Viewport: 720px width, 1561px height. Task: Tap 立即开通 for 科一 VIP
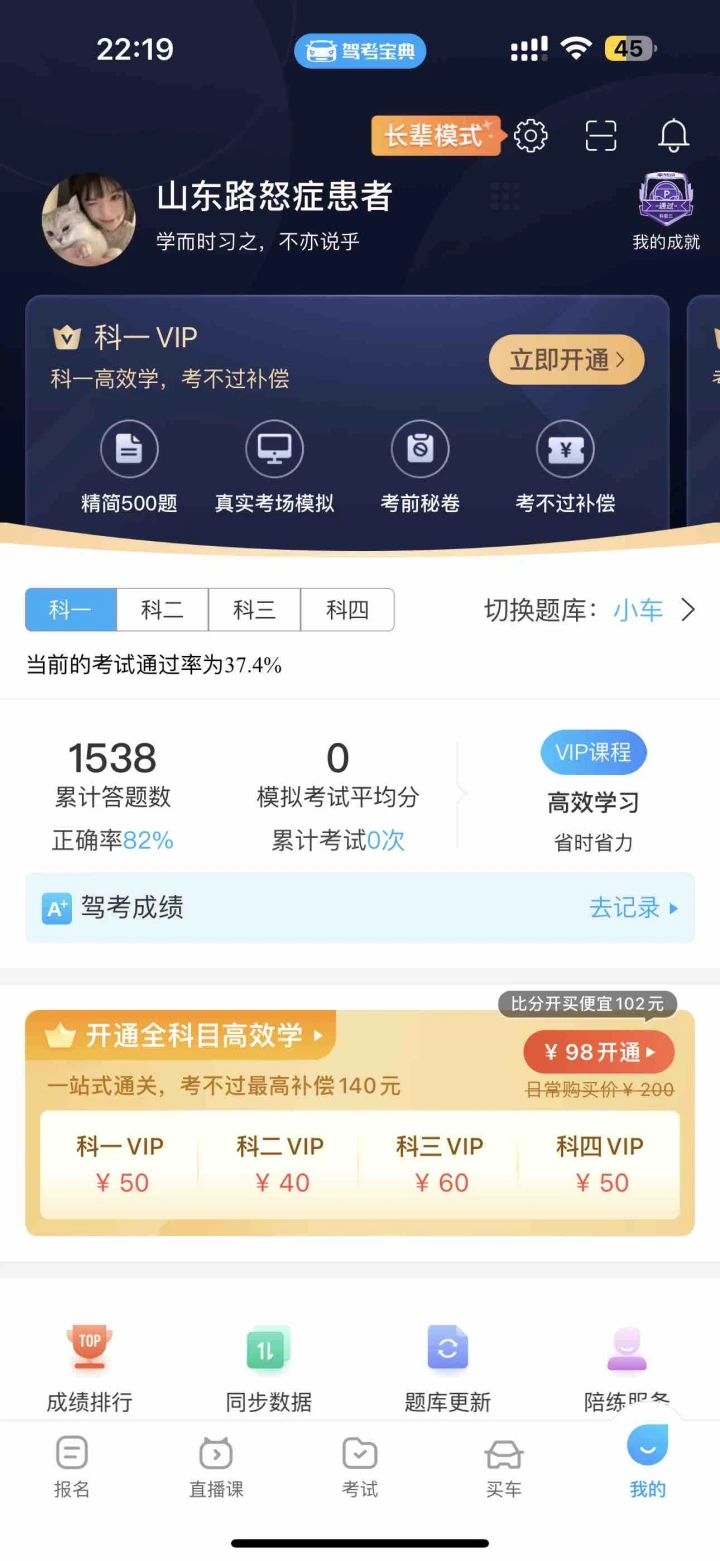(566, 360)
